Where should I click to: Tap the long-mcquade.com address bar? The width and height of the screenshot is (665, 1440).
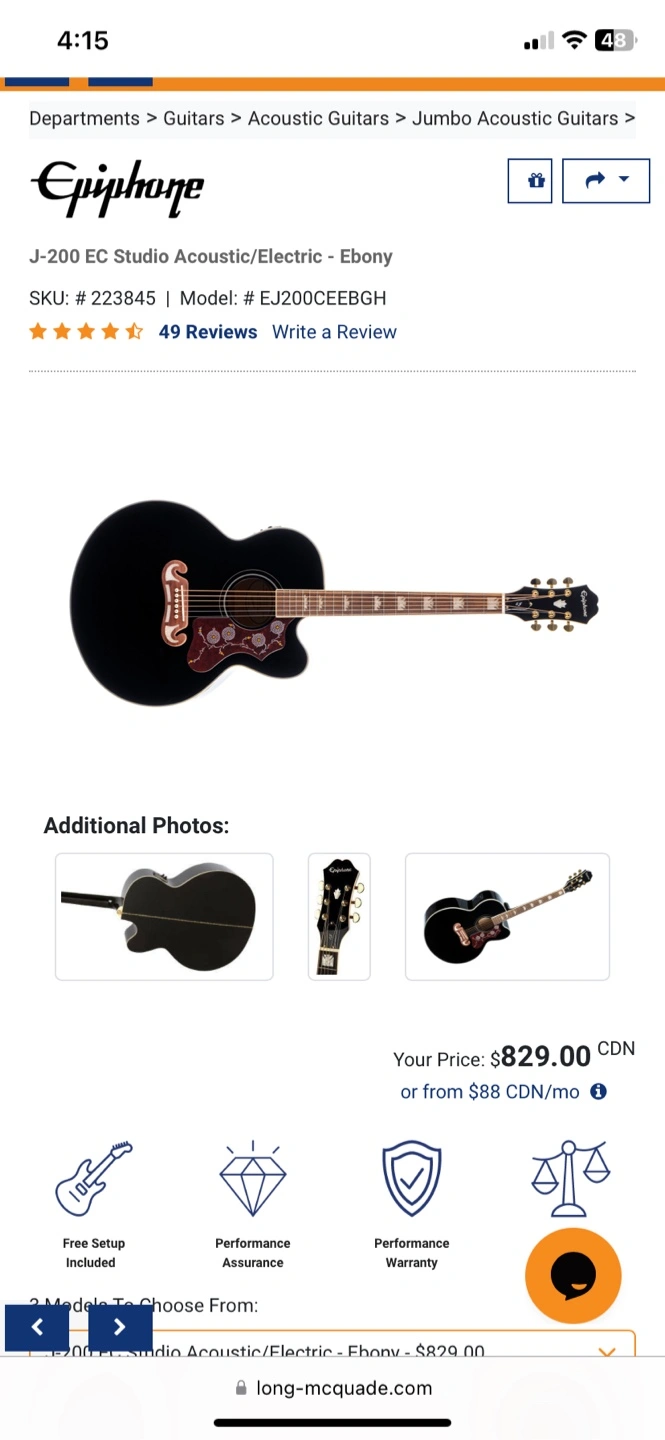[333, 1388]
